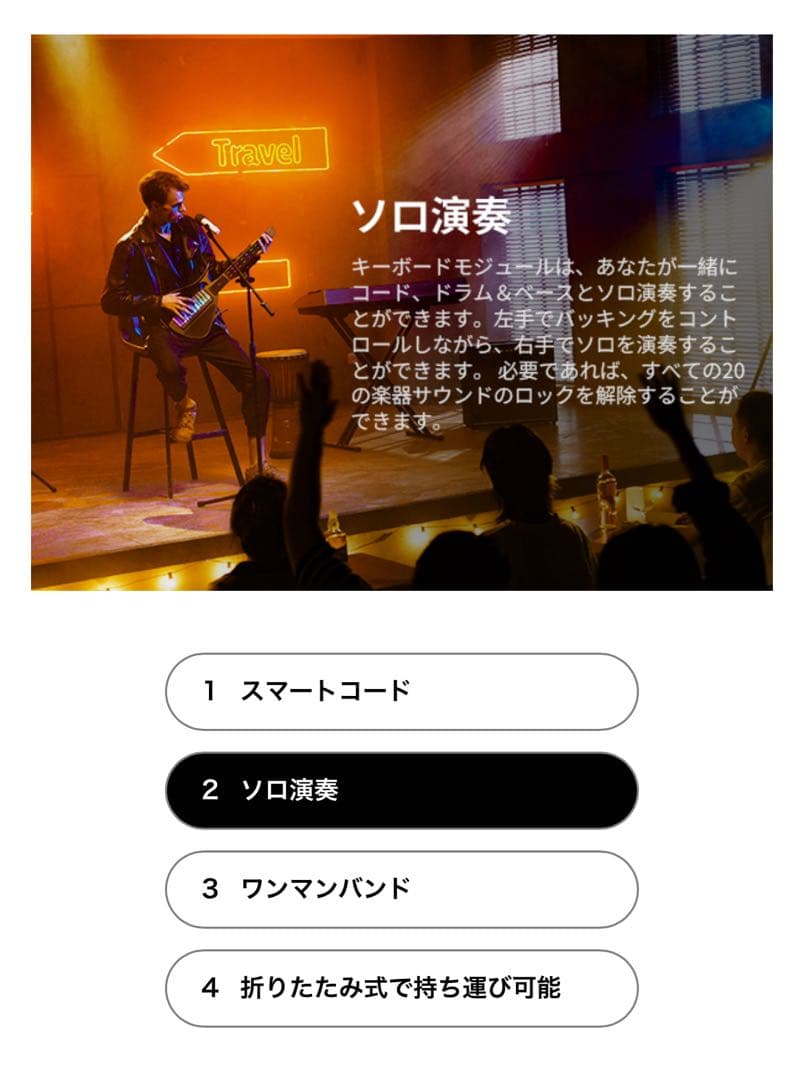Click the number 1 badge
The height and width of the screenshot is (1080, 804).
(x=210, y=688)
